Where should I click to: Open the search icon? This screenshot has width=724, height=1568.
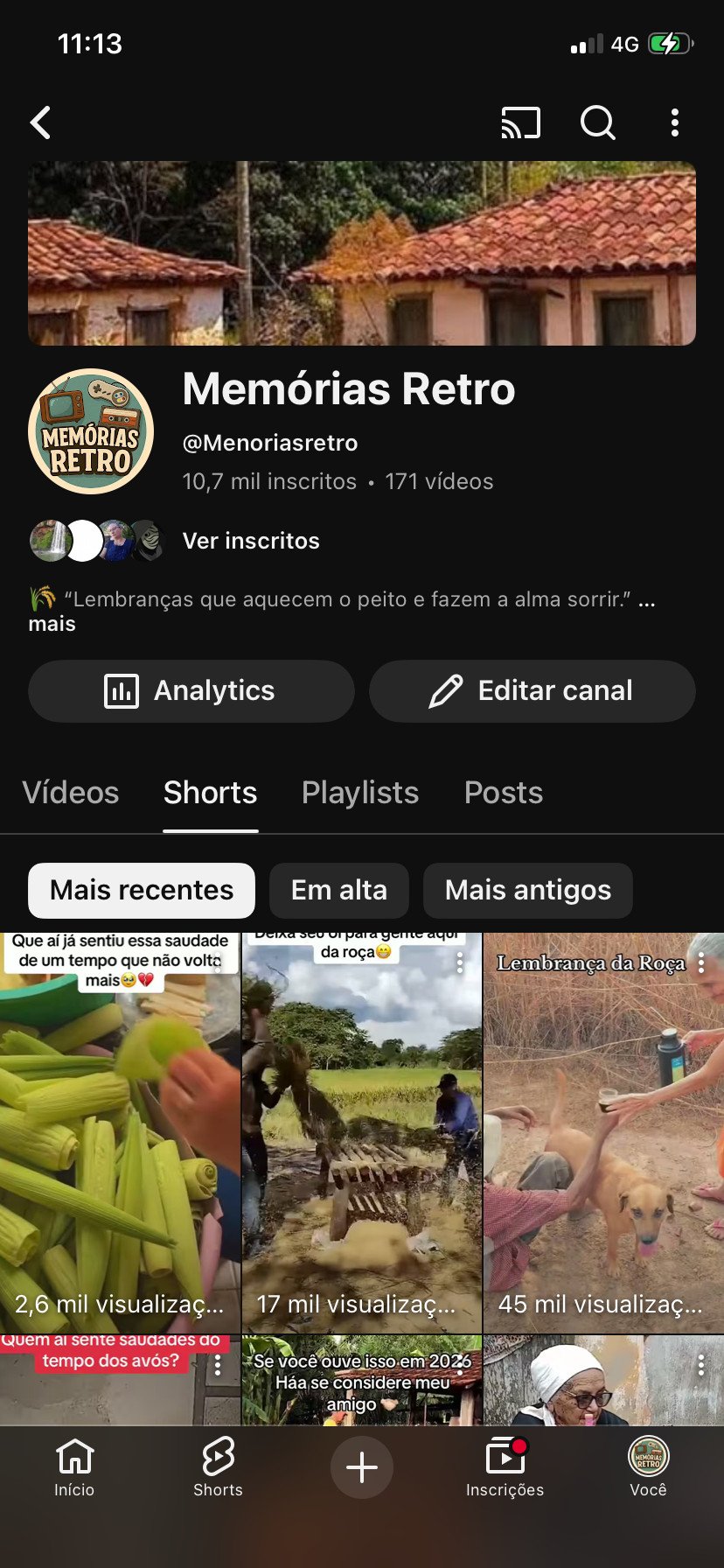point(597,123)
